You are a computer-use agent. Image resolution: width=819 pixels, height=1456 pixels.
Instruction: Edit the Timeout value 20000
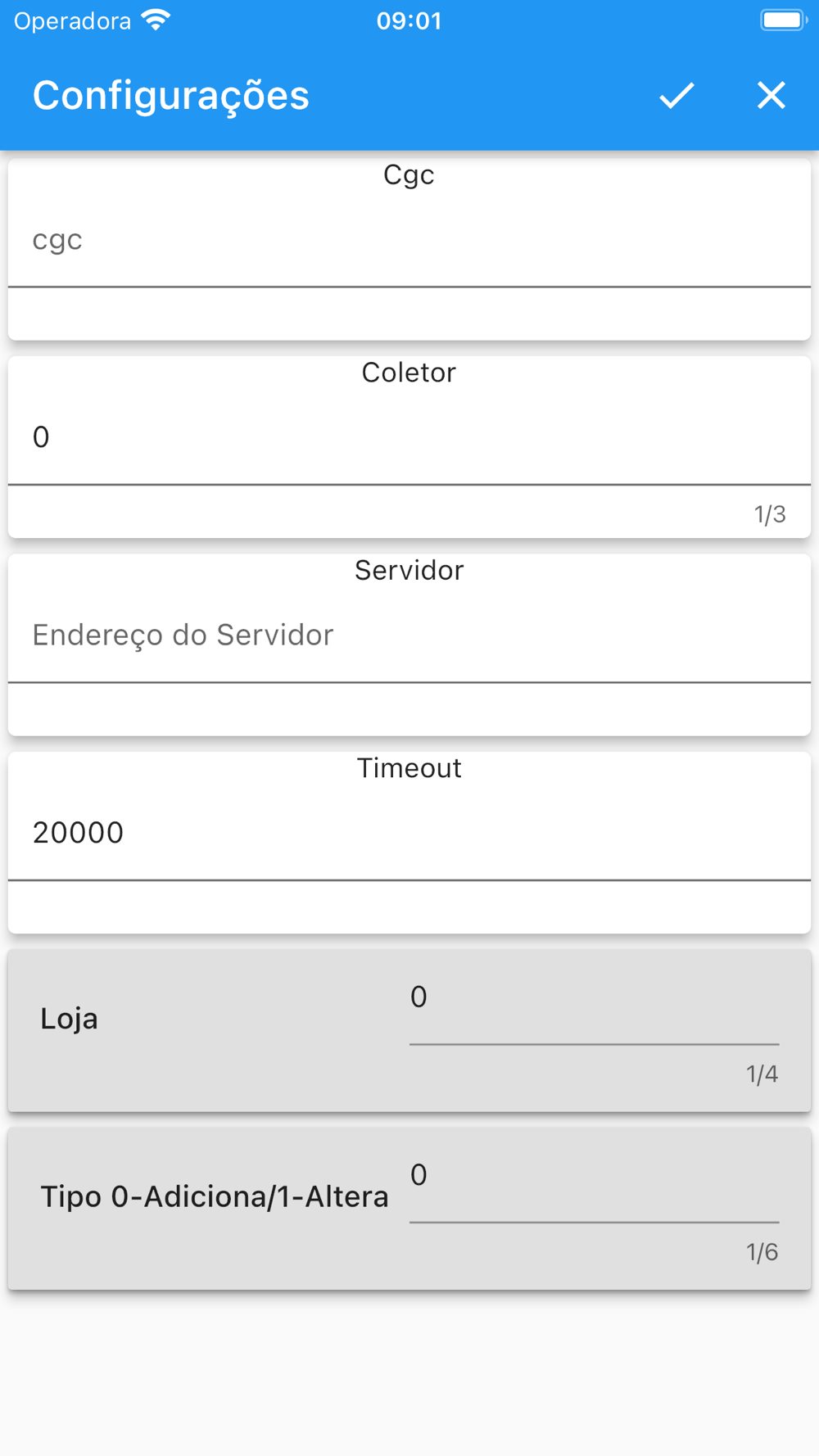pyautogui.click(x=409, y=834)
